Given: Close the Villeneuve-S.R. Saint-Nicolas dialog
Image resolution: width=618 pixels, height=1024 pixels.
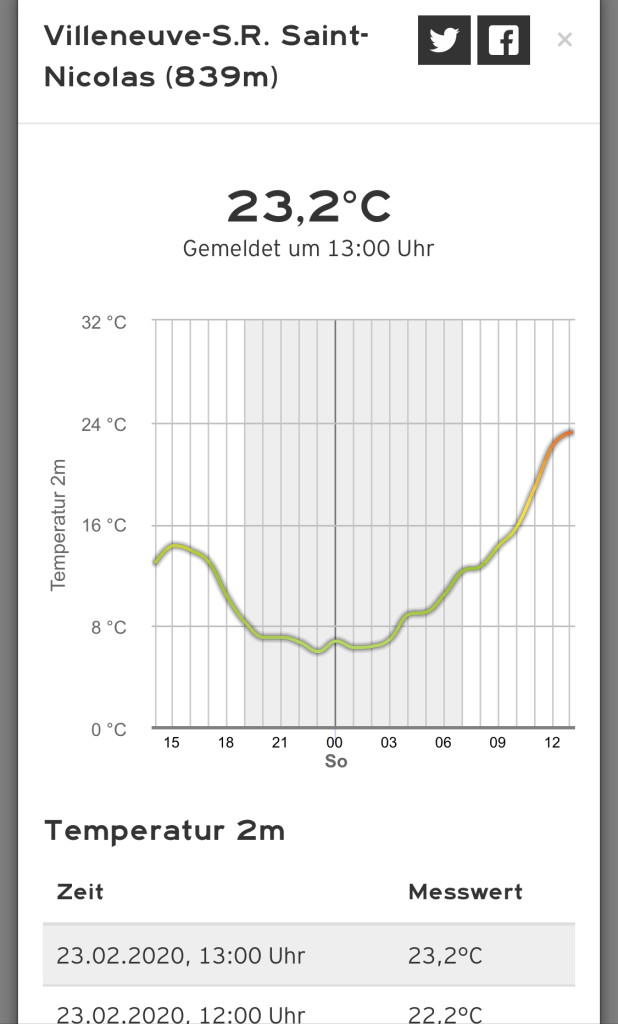Looking at the screenshot, I should 564,40.
